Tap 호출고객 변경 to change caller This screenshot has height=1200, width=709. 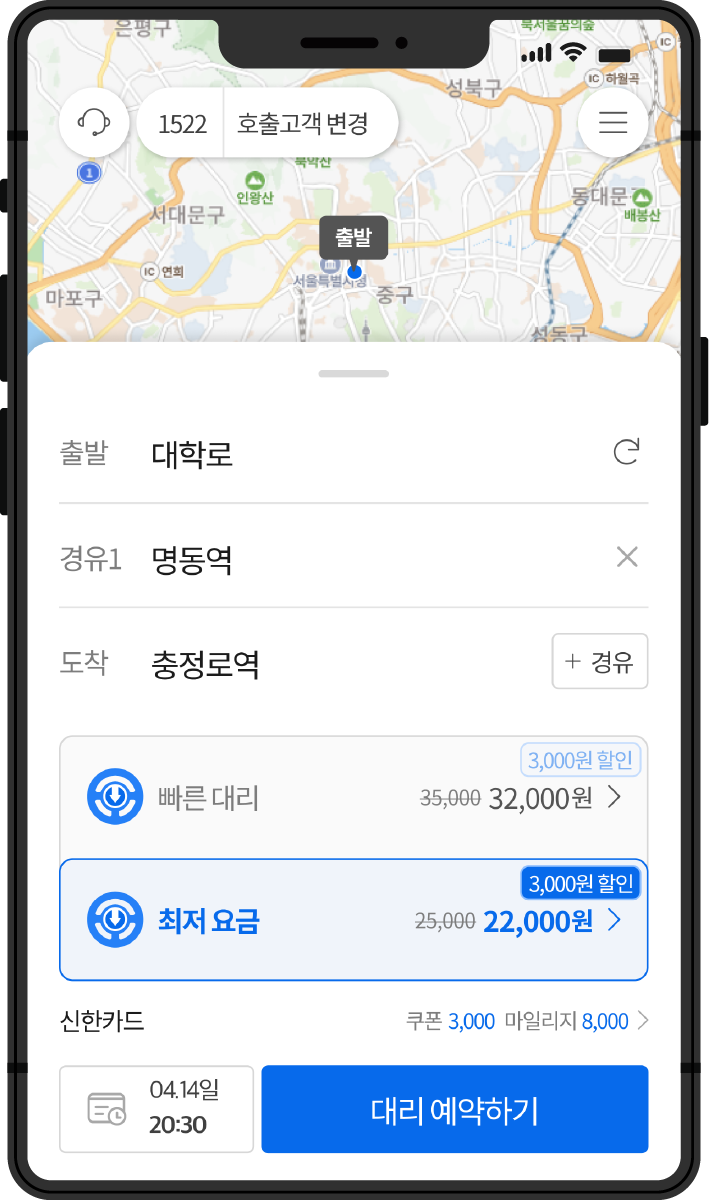[x=303, y=124]
